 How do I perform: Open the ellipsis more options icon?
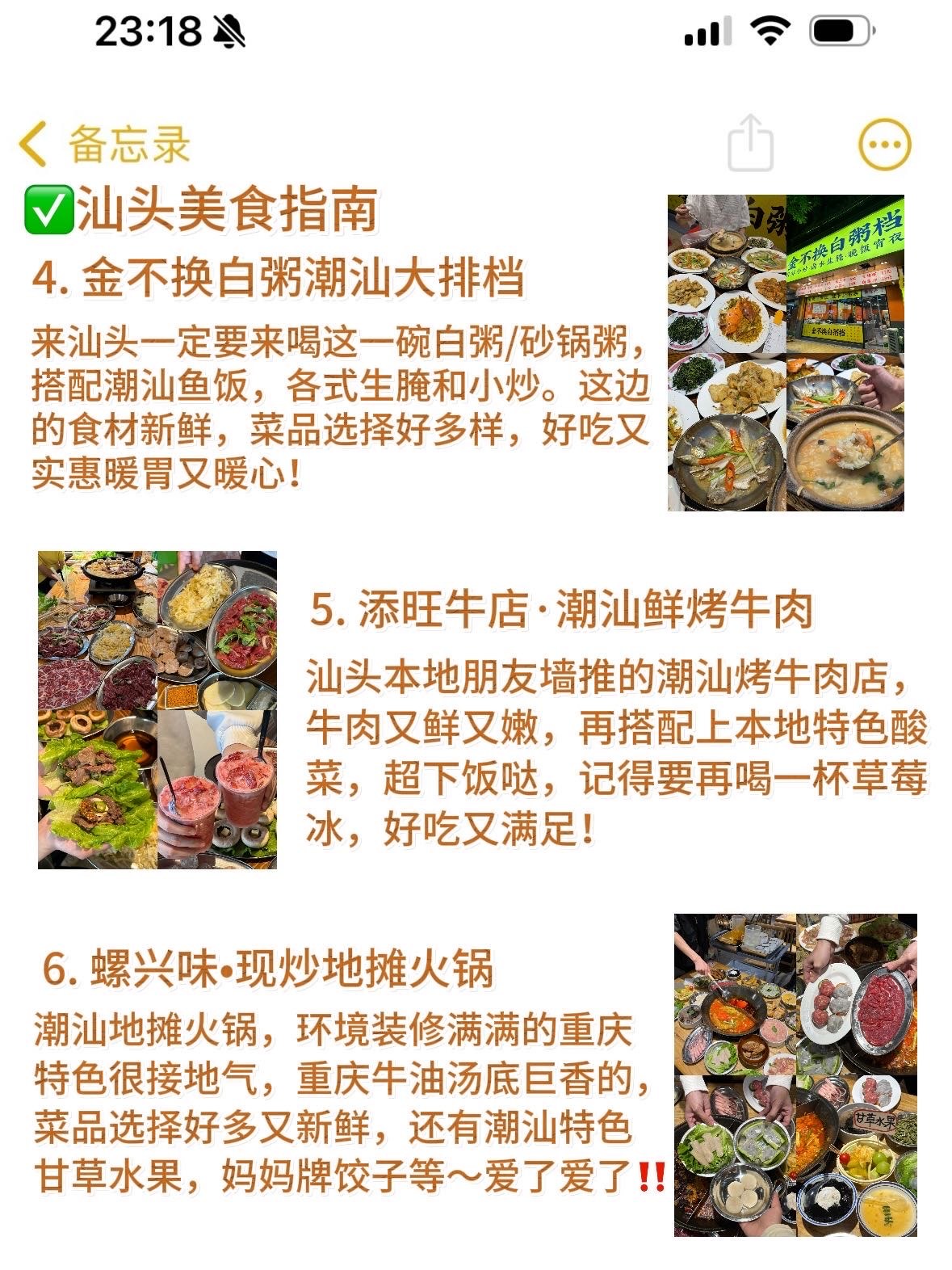(882, 142)
